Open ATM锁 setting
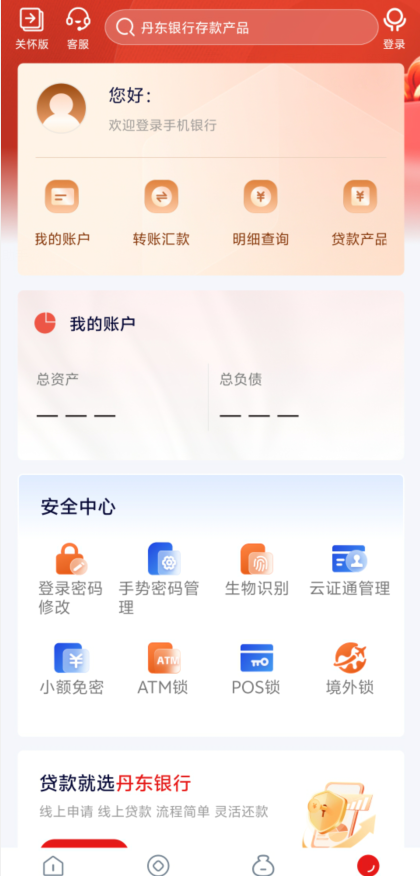420x876 pixels. 163,669
